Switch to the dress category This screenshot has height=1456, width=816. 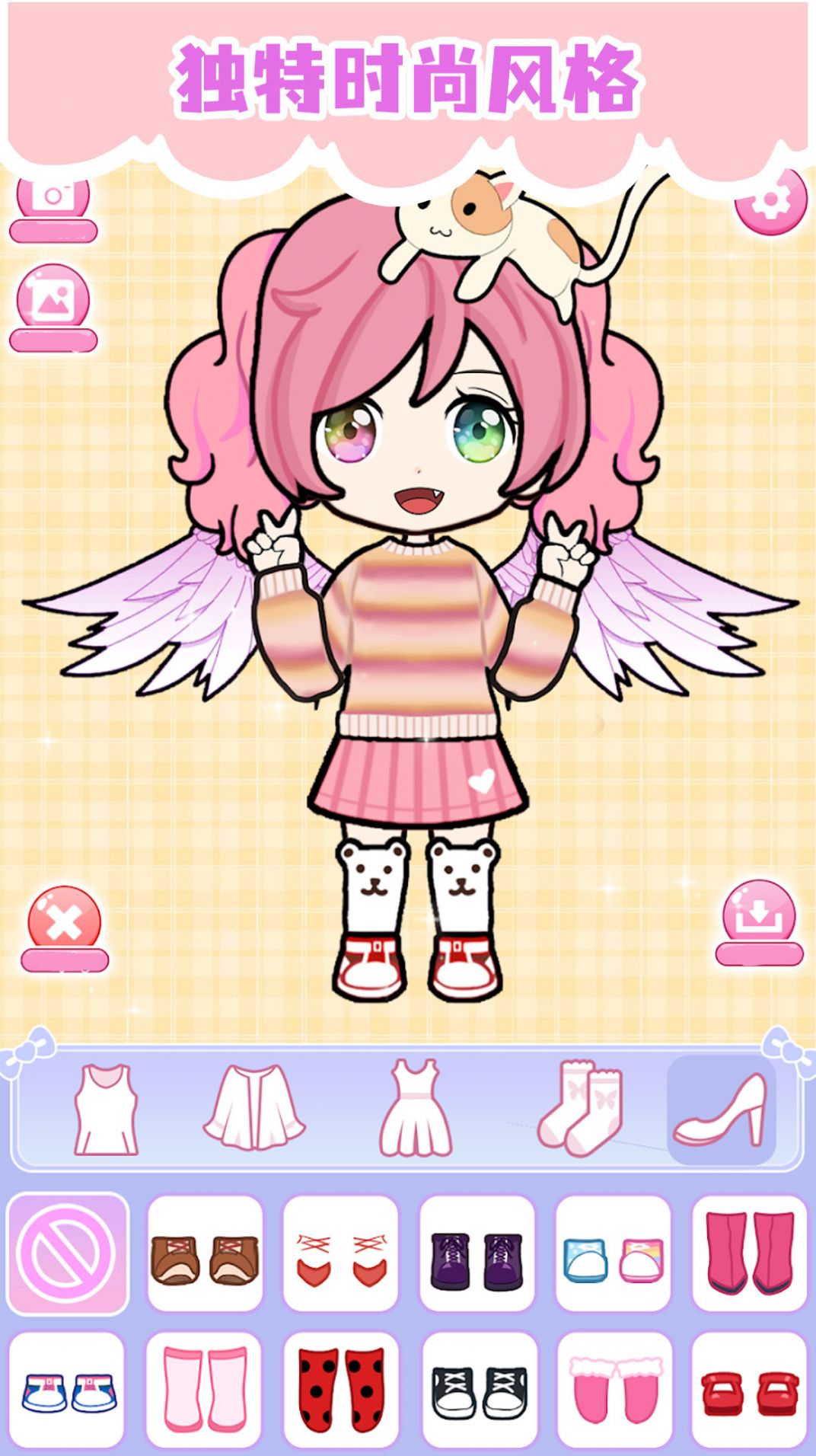click(416, 1109)
